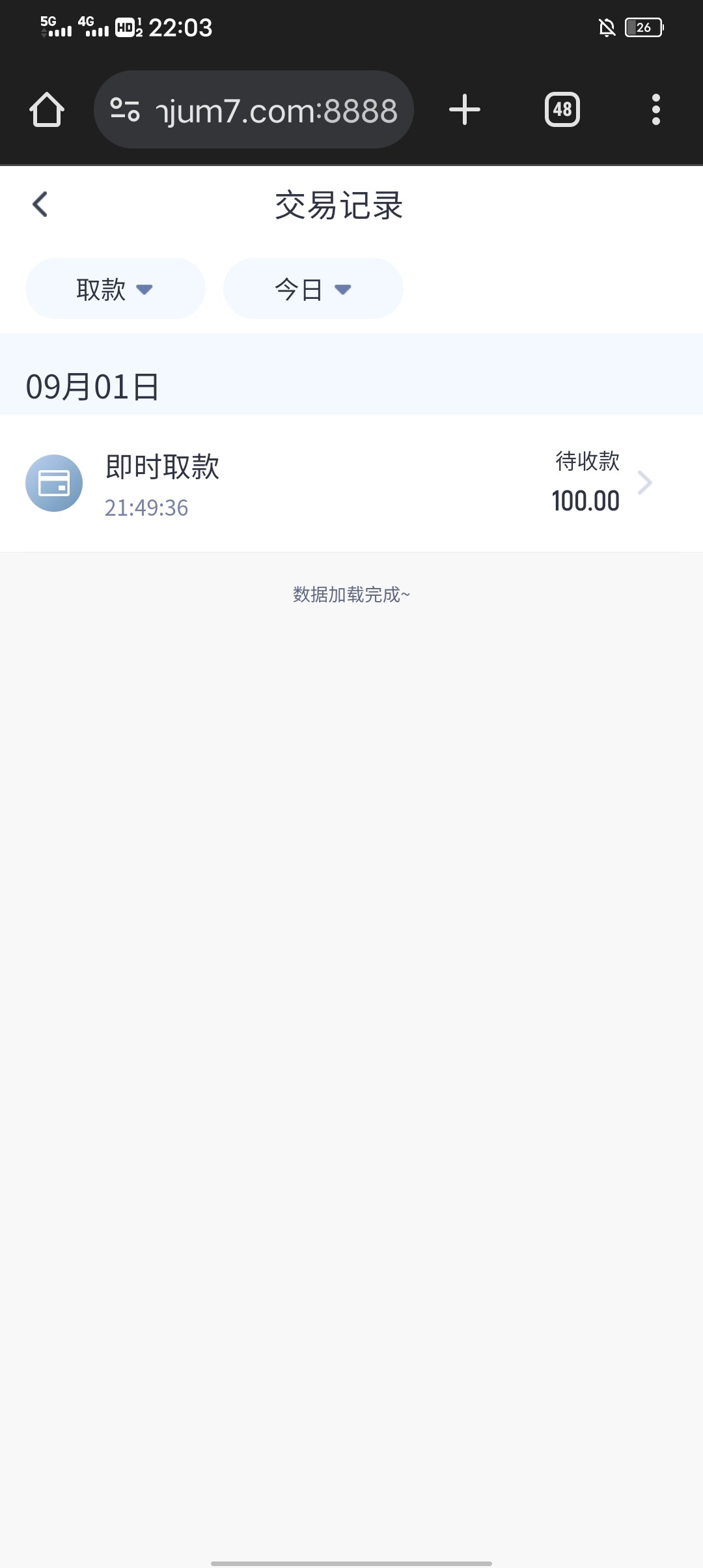Open the 今日 date filter dropdown
Image resolution: width=703 pixels, height=1568 pixels.
click(x=313, y=288)
